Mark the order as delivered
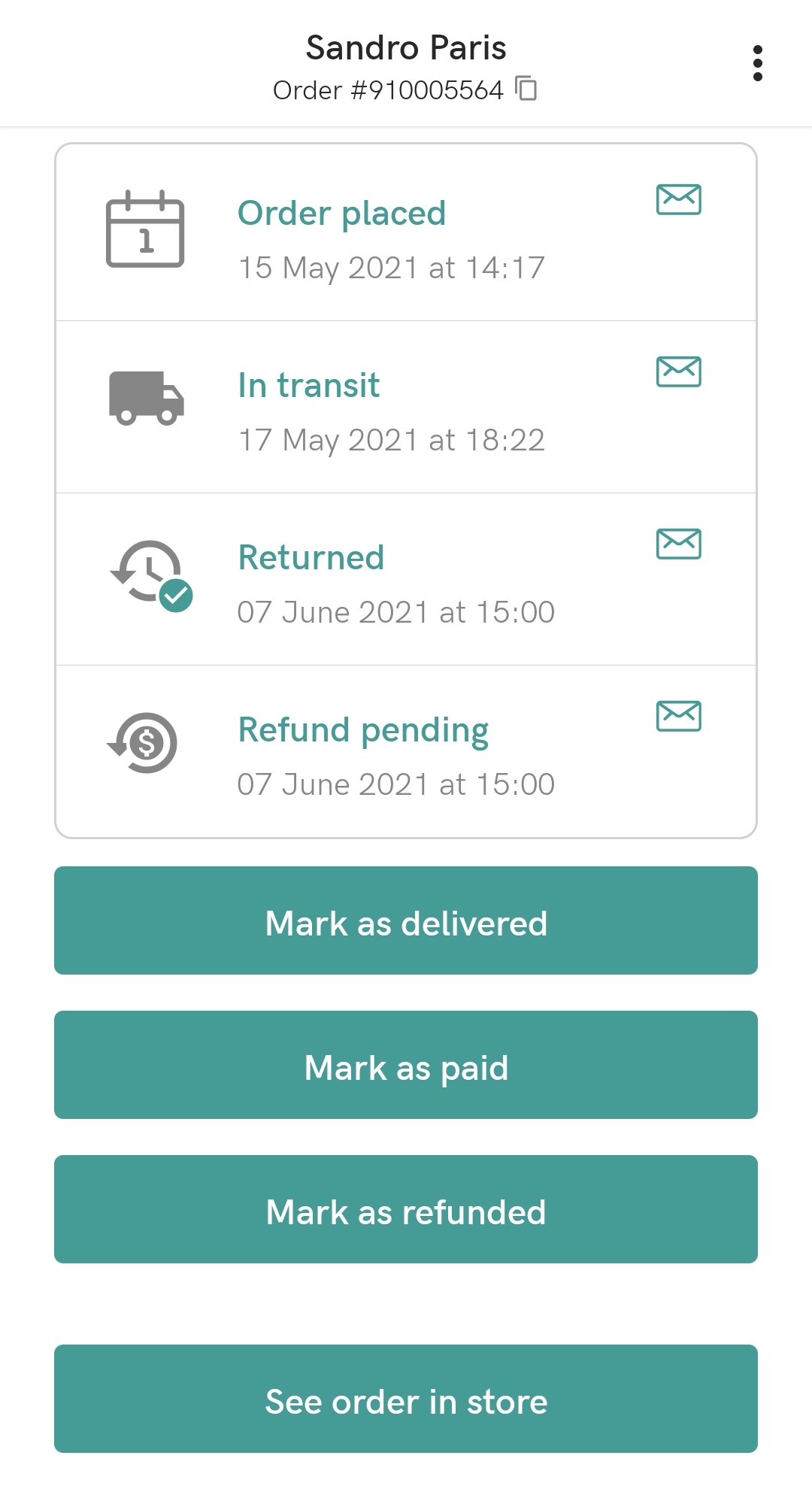The height and width of the screenshot is (1507, 812). click(406, 920)
